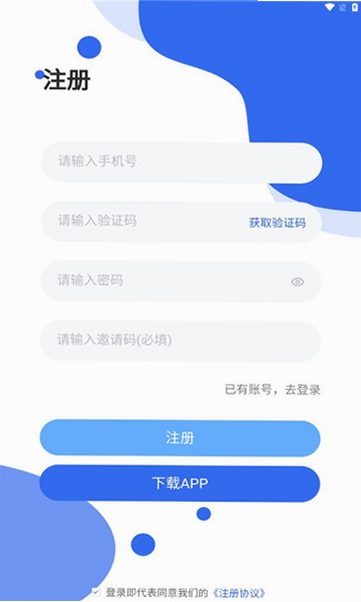The image size is (361, 602).
Task: Toggle password visibility eye icon
Action: (297, 282)
